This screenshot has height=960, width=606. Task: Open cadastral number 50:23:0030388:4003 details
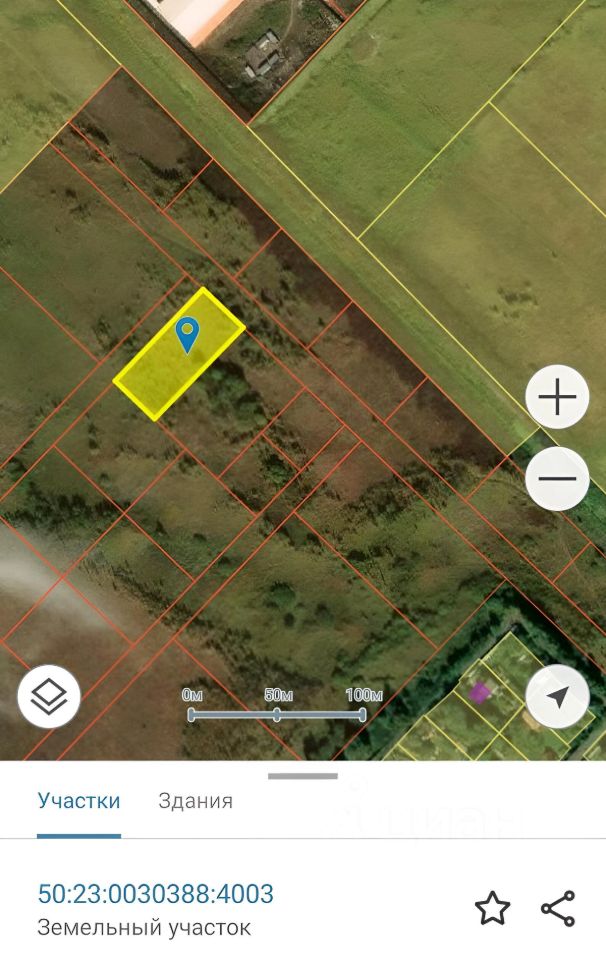(156, 894)
